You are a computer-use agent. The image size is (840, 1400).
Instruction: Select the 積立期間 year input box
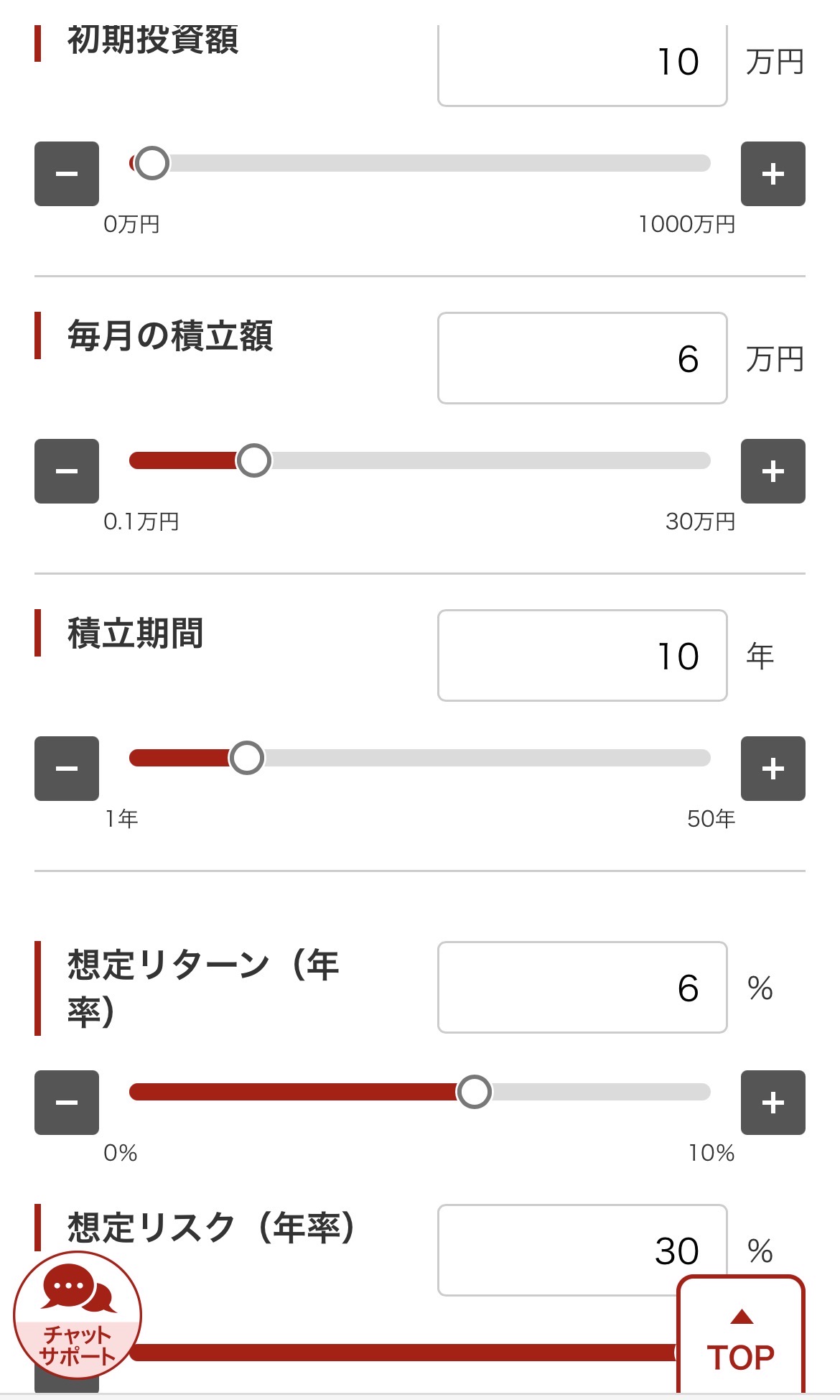pos(583,654)
